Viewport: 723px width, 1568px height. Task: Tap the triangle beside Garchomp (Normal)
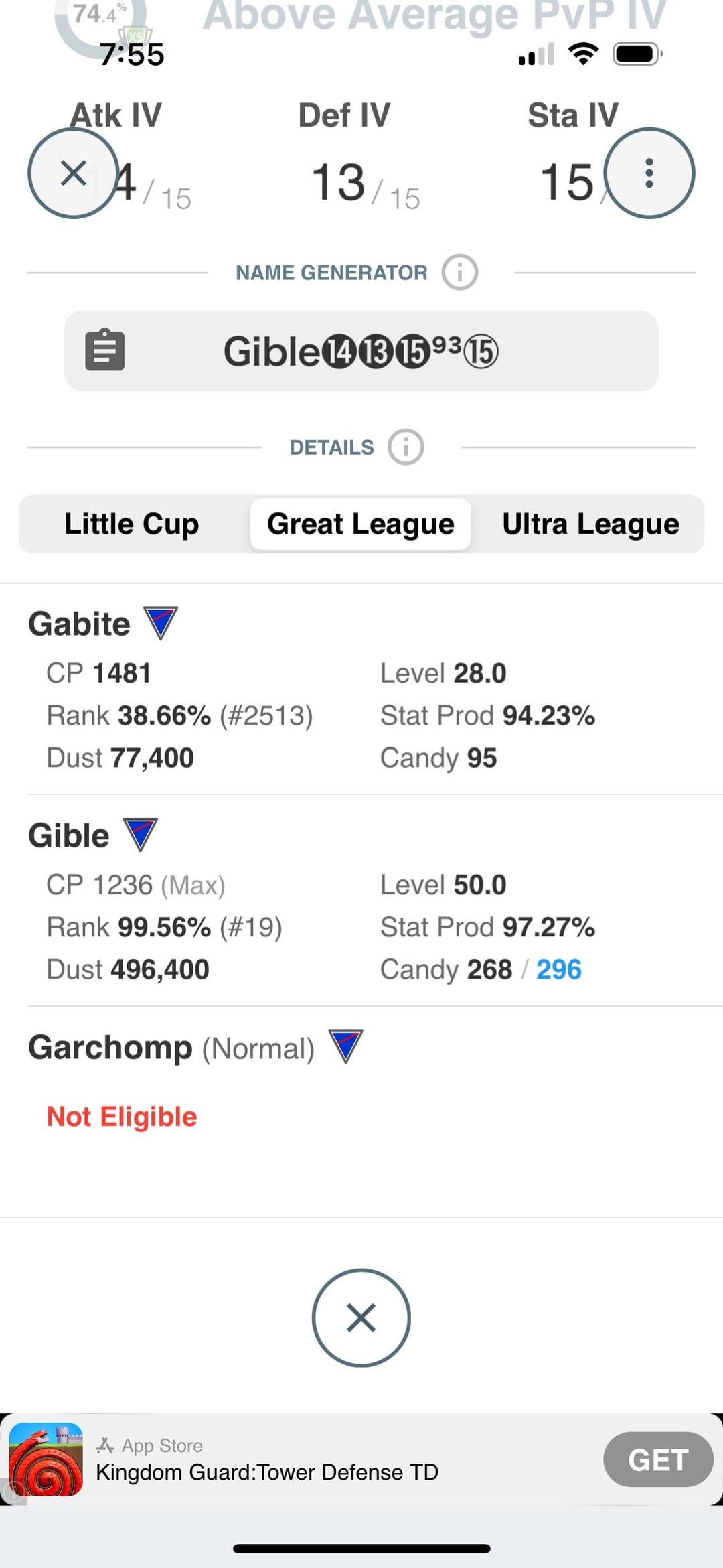point(346,1046)
